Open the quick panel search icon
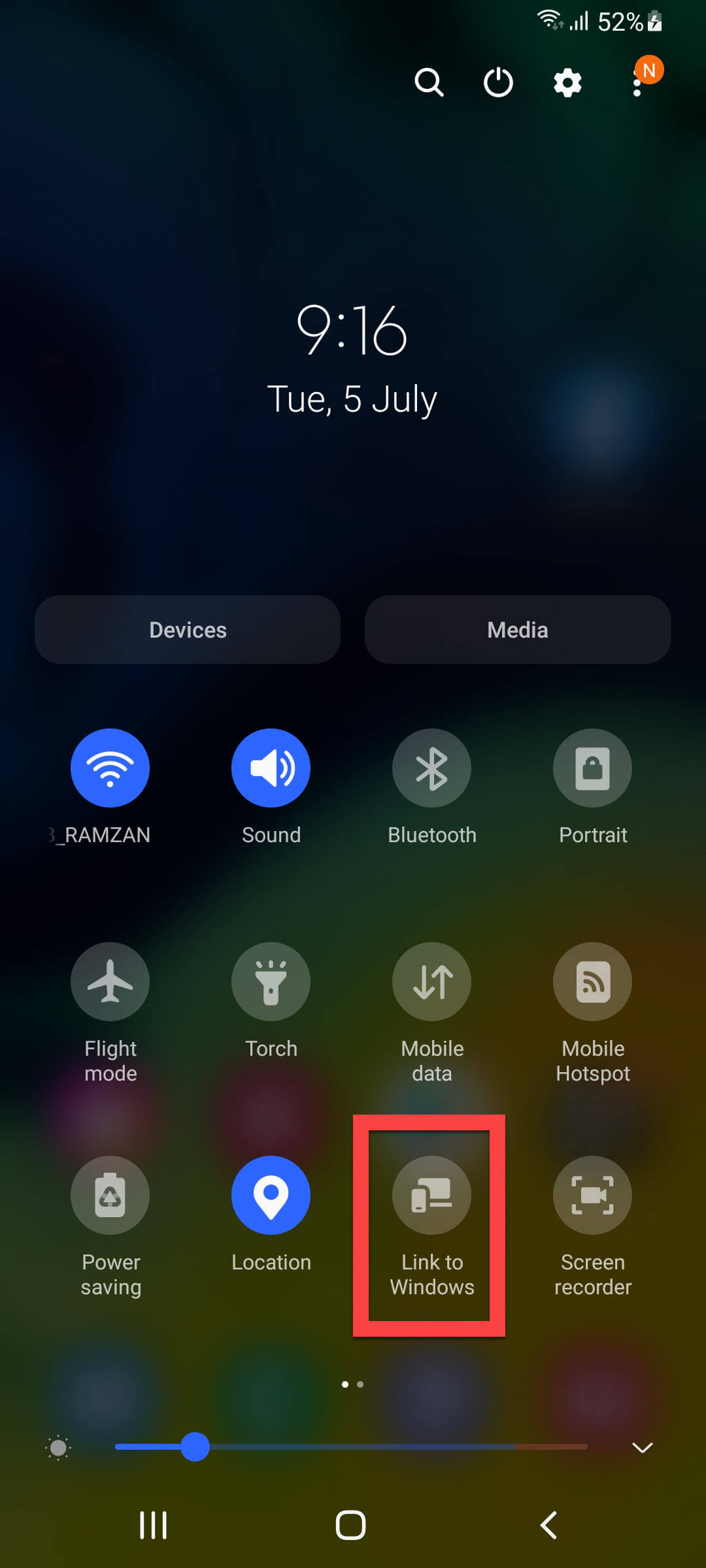 429,83
